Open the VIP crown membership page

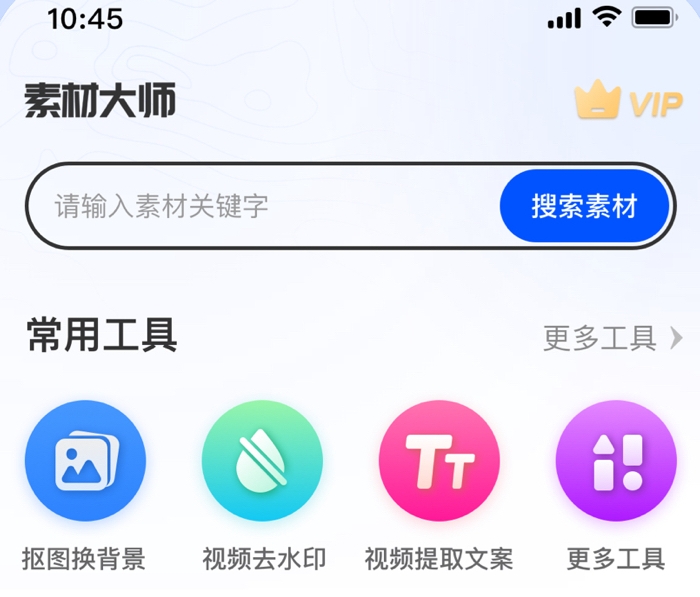(628, 101)
